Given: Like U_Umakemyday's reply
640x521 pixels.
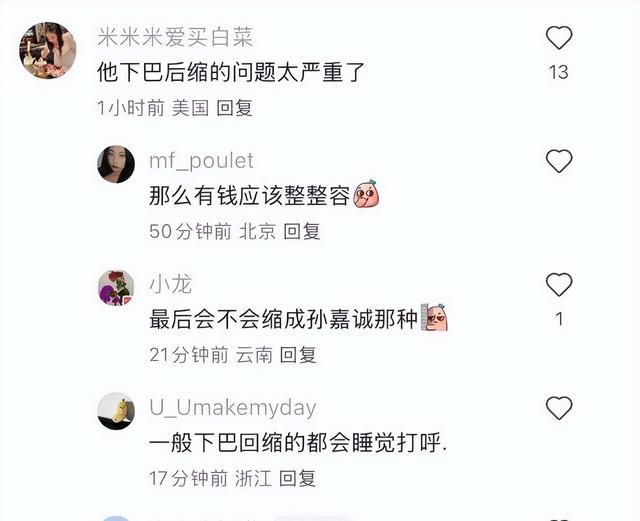Looking at the screenshot, I should [x=559, y=407].
